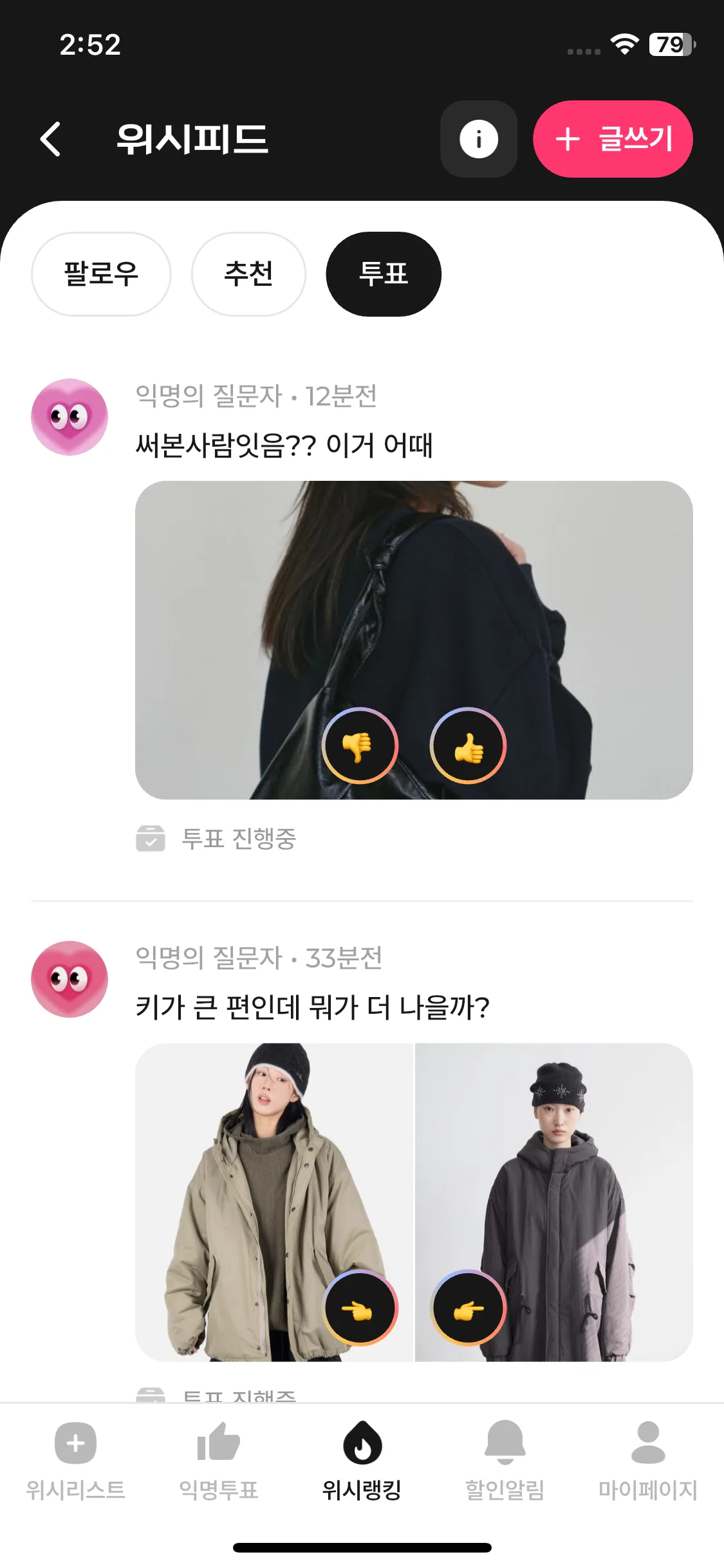The image size is (724, 1568).
Task: Vote thumbs down on the black bag post
Action: click(360, 746)
